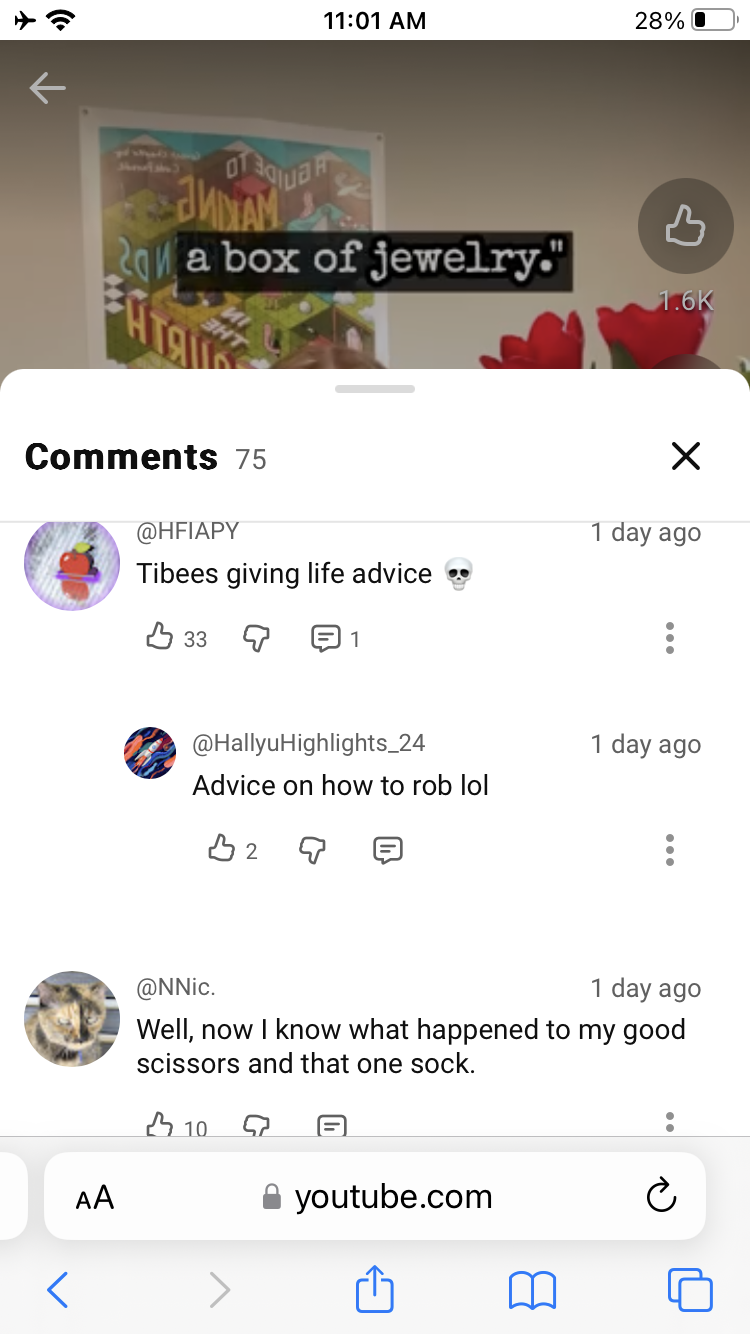Reload the youtube.com page
This screenshot has width=750, height=1334.
pos(661,1196)
